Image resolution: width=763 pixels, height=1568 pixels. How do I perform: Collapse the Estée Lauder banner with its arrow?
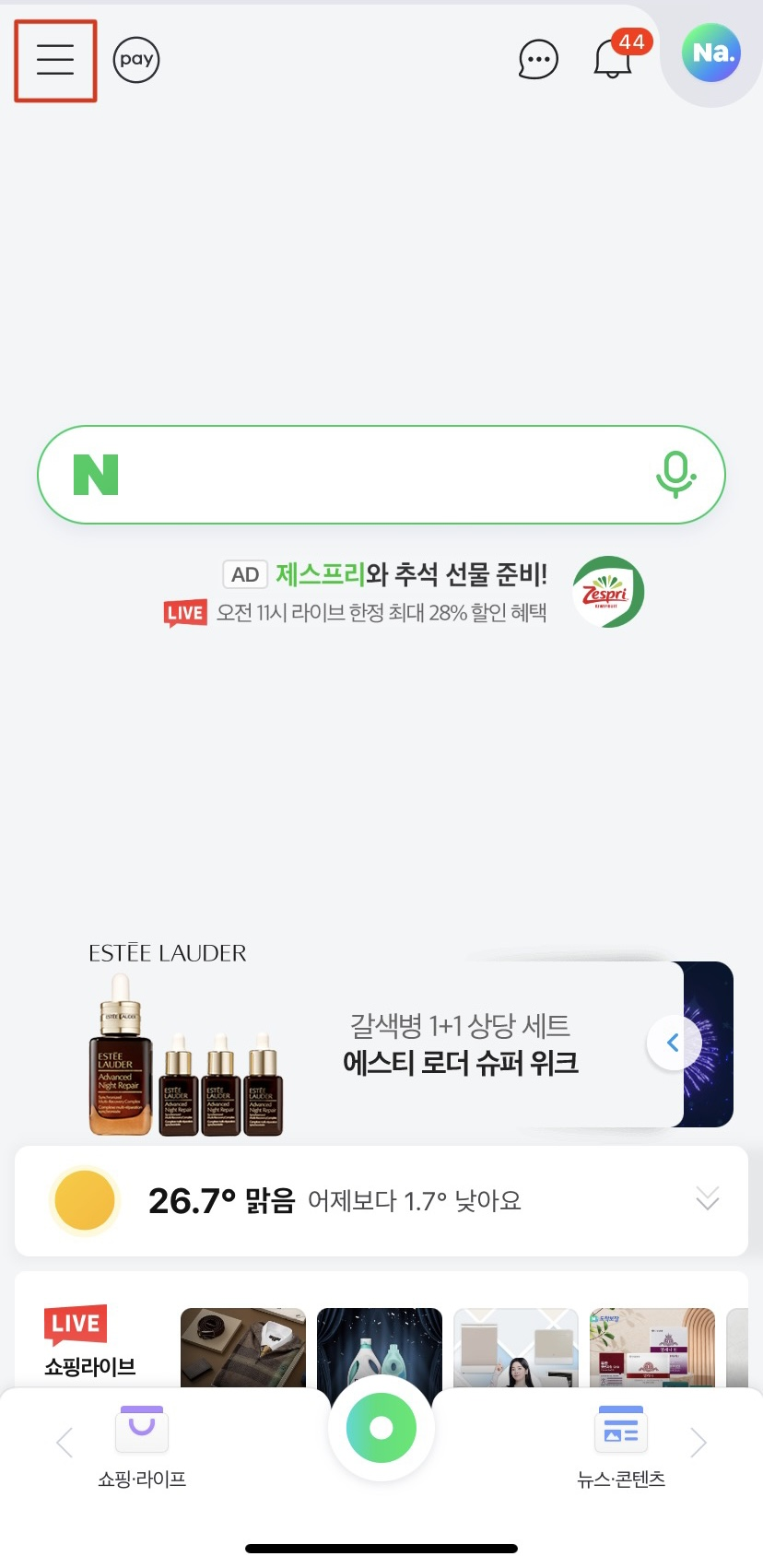coord(672,1043)
